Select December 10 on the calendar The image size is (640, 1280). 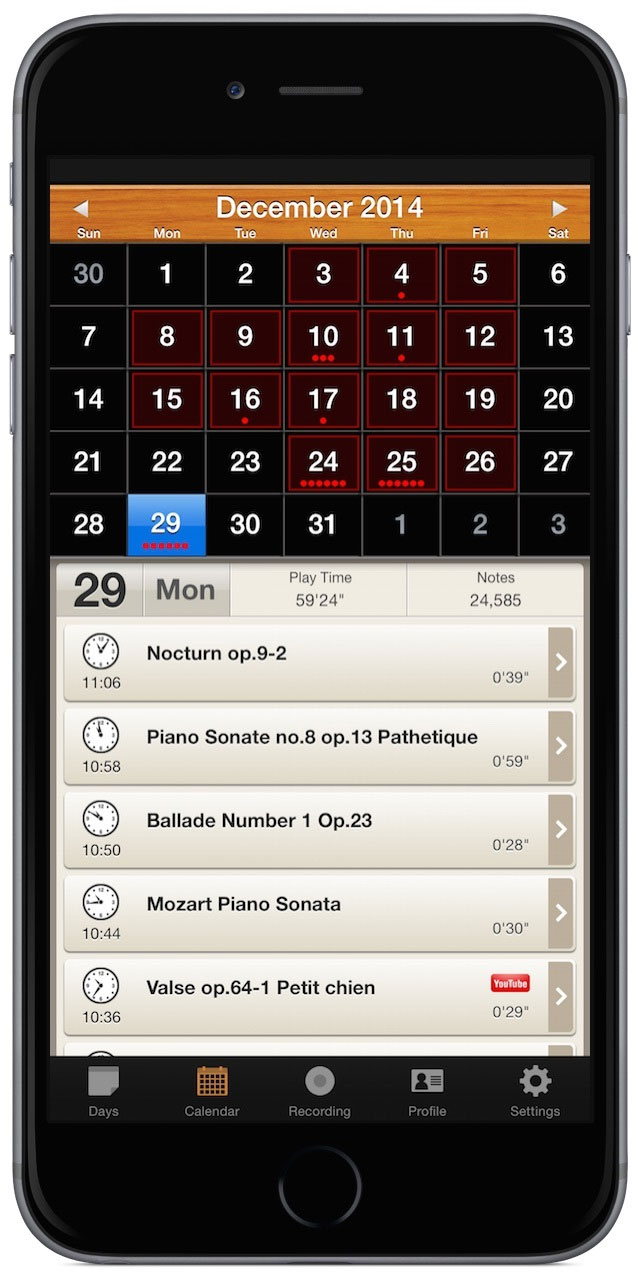click(323, 338)
